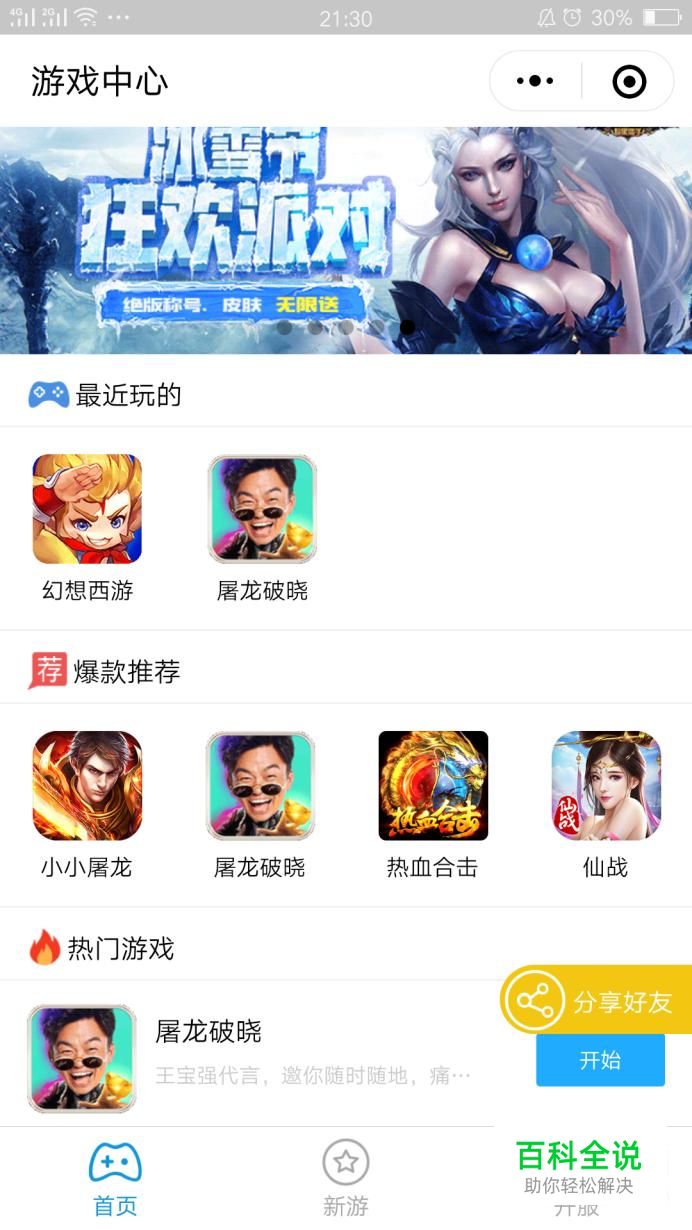Open the ice festival promotion banner
The height and width of the screenshot is (1230, 692).
click(346, 240)
